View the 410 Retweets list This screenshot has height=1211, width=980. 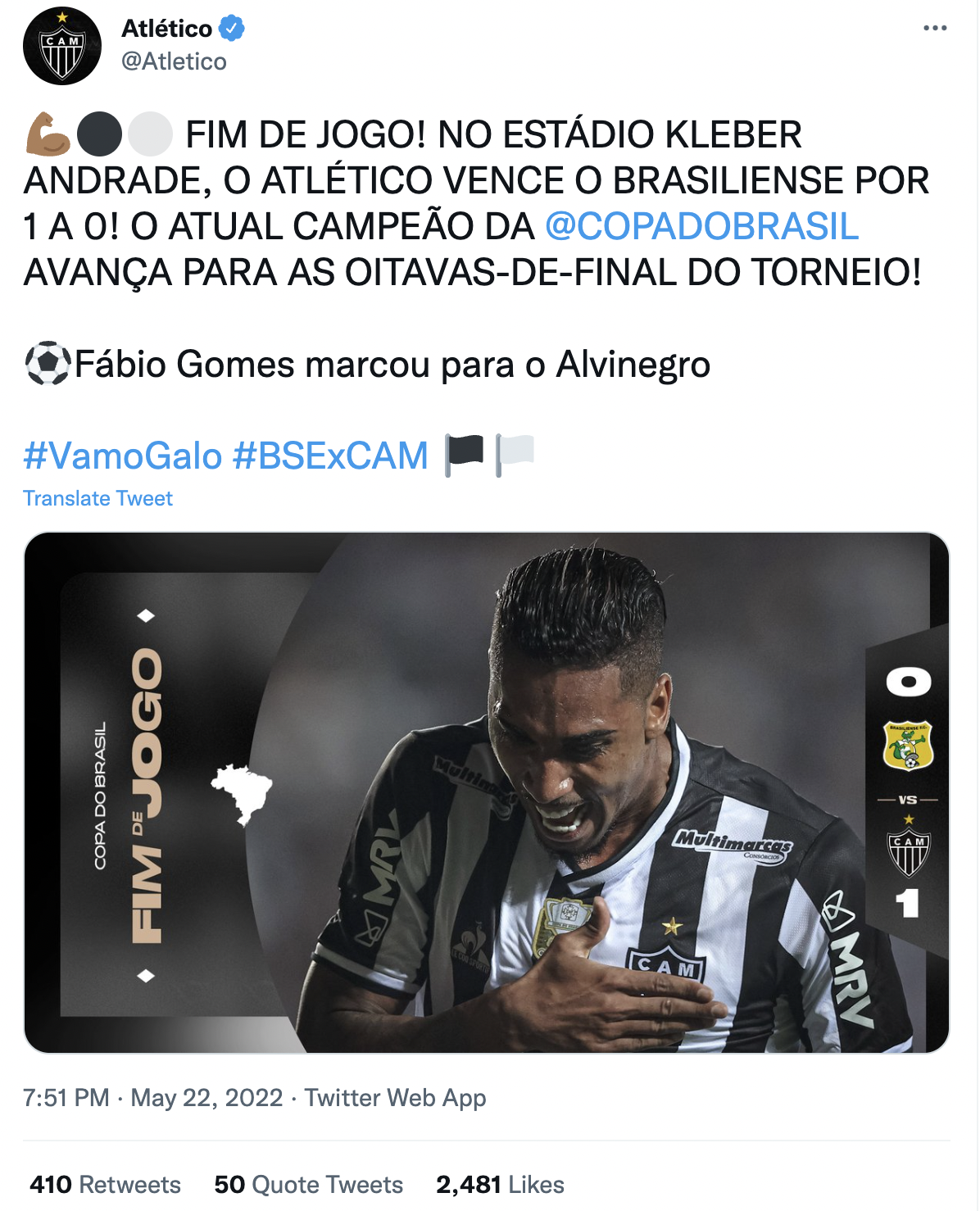point(105,1184)
